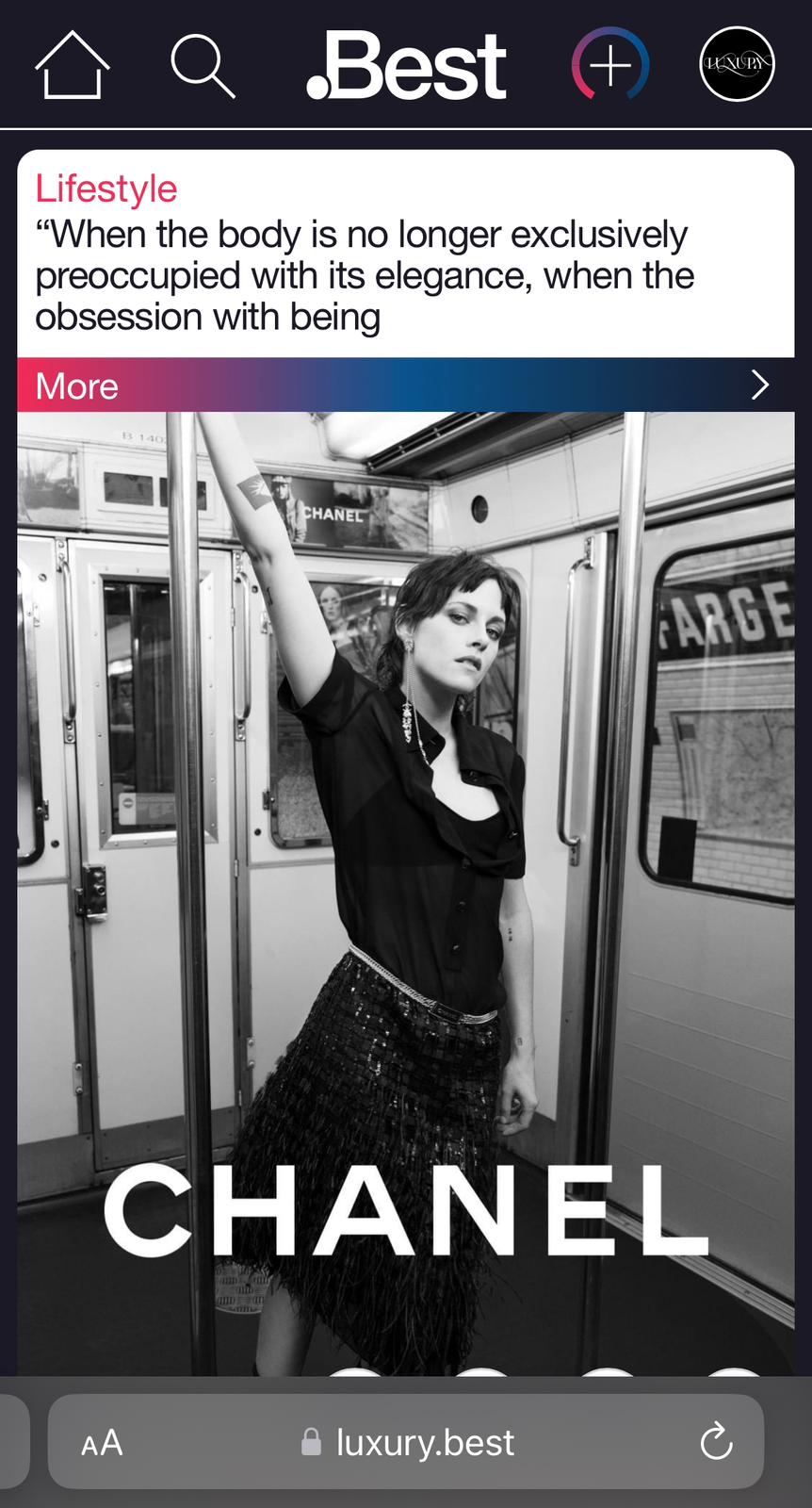Open the Luxury profile avatar
The height and width of the screenshot is (1508, 812).
(x=737, y=64)
